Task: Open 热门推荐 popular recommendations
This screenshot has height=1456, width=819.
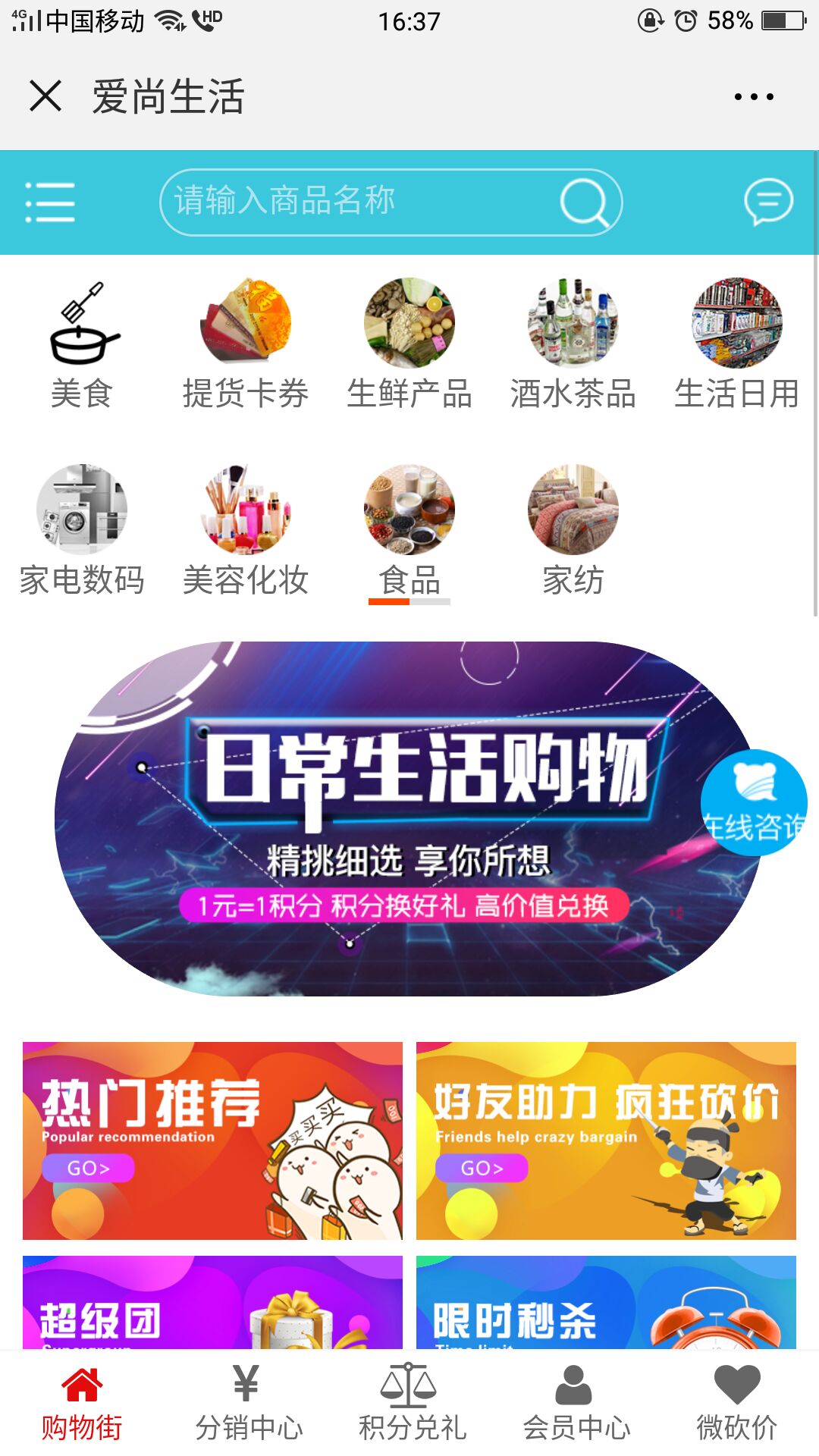Action: pos(212,1141)
